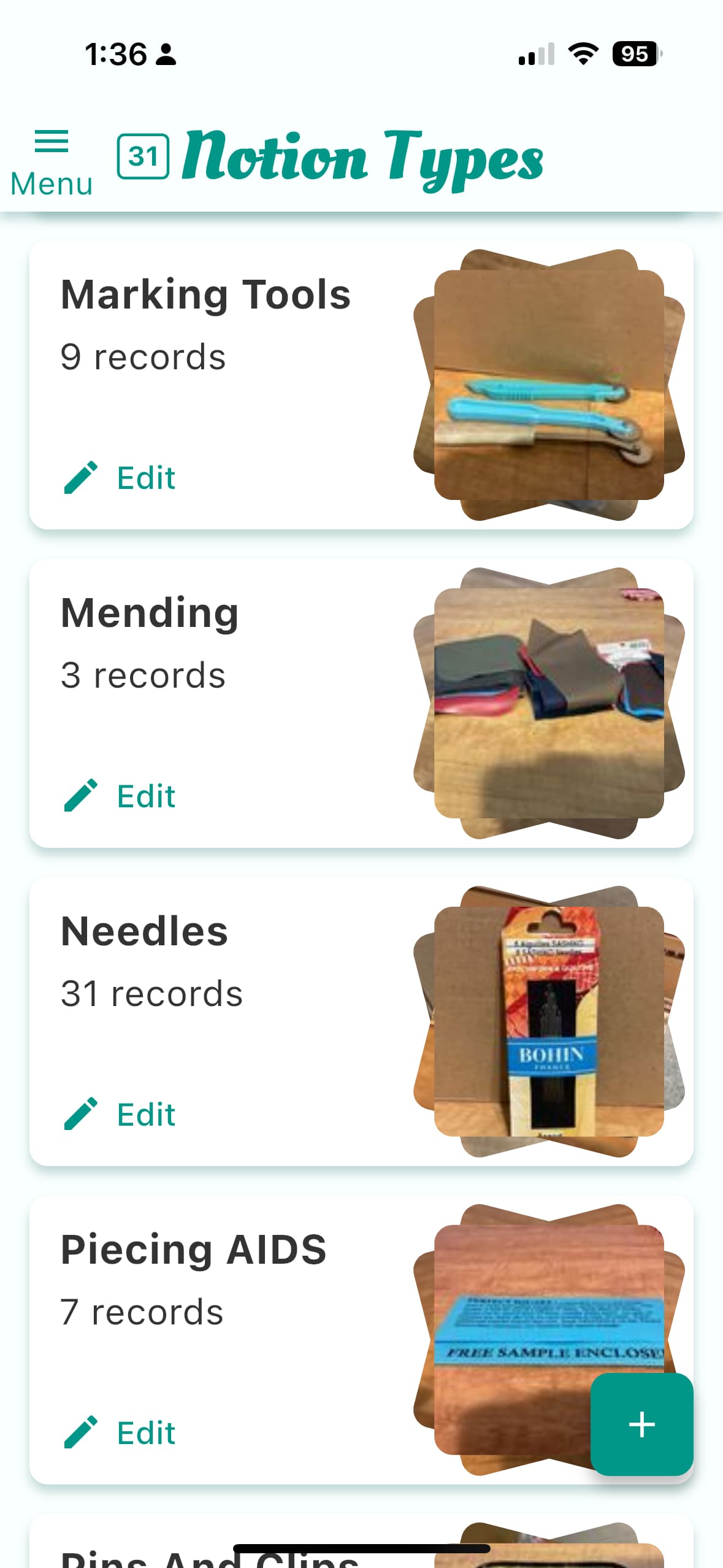The image size is (723, 1568).
Task: Add a new notion type
Action: pos(641,1424)
